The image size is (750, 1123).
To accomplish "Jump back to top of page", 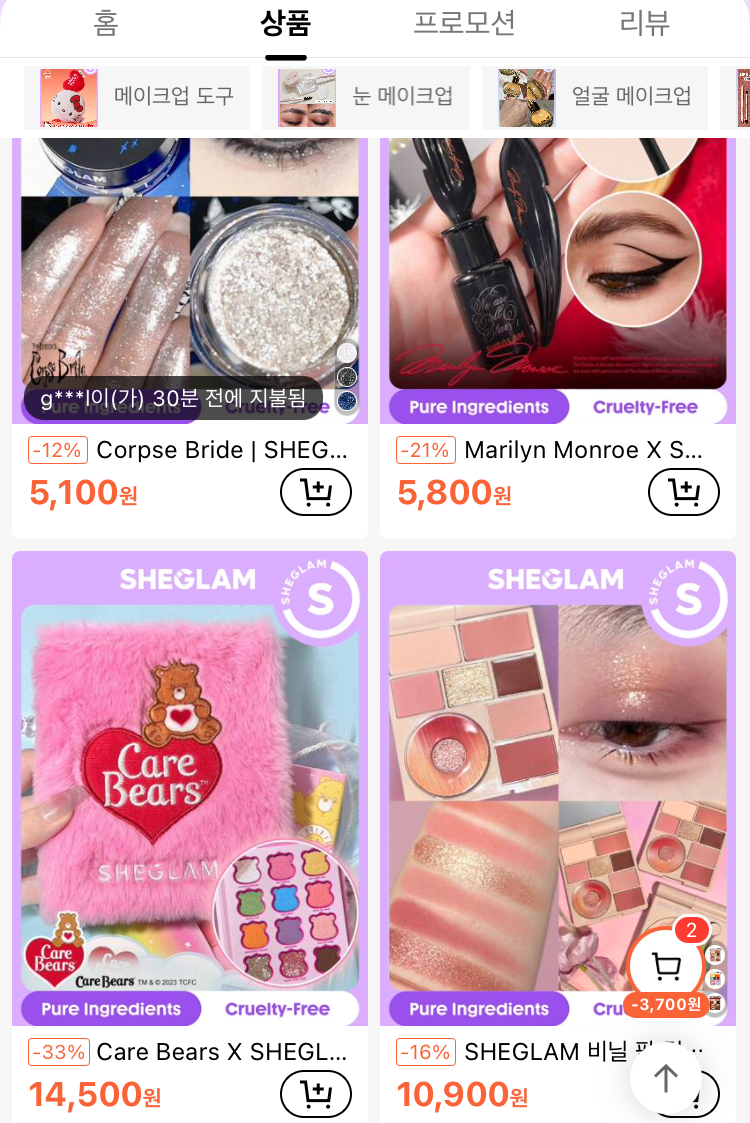I will (666, 1078).
